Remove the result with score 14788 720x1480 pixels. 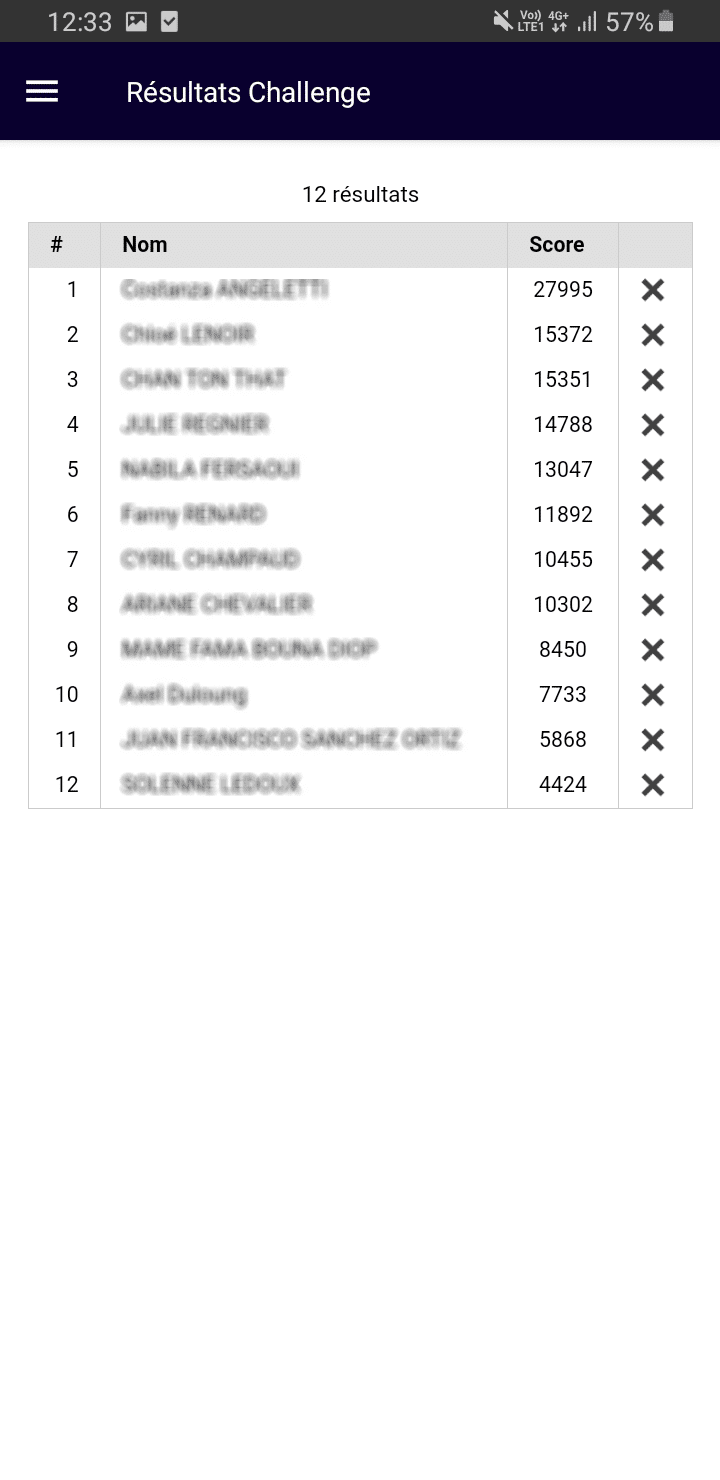pyautogui.click(x=653, y=425)
